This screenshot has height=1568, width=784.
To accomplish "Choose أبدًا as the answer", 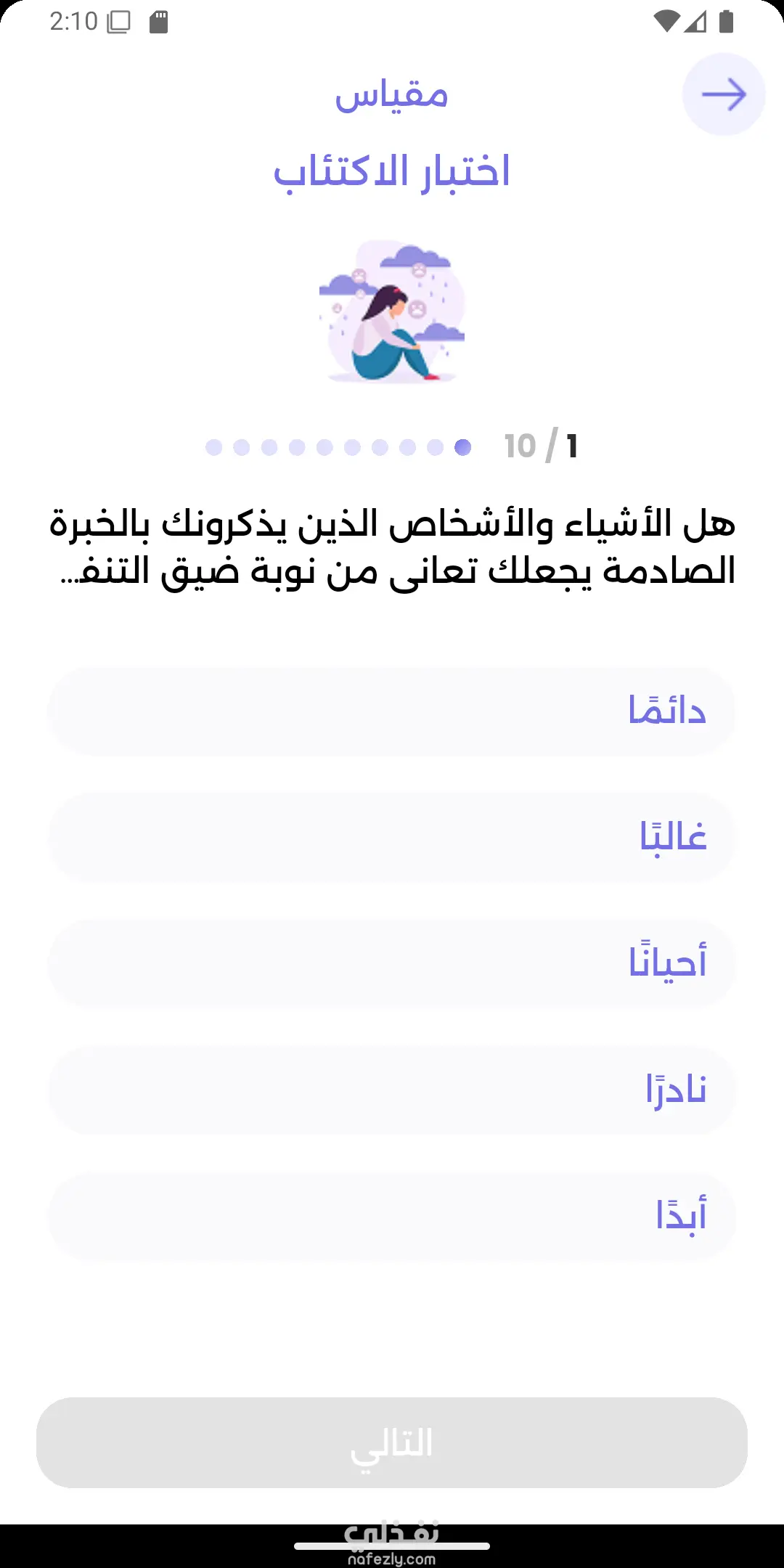I will (392, 1215).
